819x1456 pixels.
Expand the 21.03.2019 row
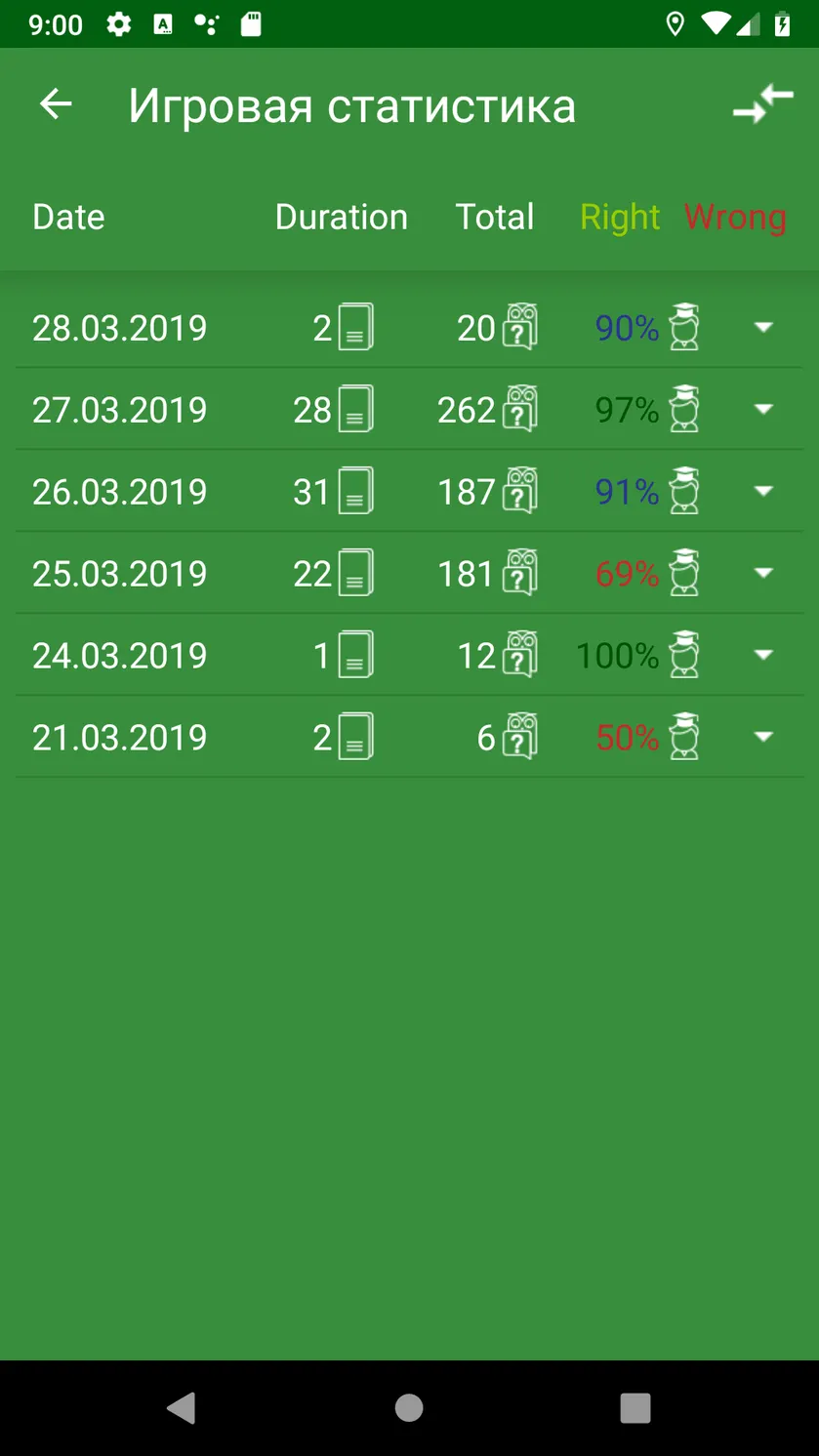coord(763,738)
